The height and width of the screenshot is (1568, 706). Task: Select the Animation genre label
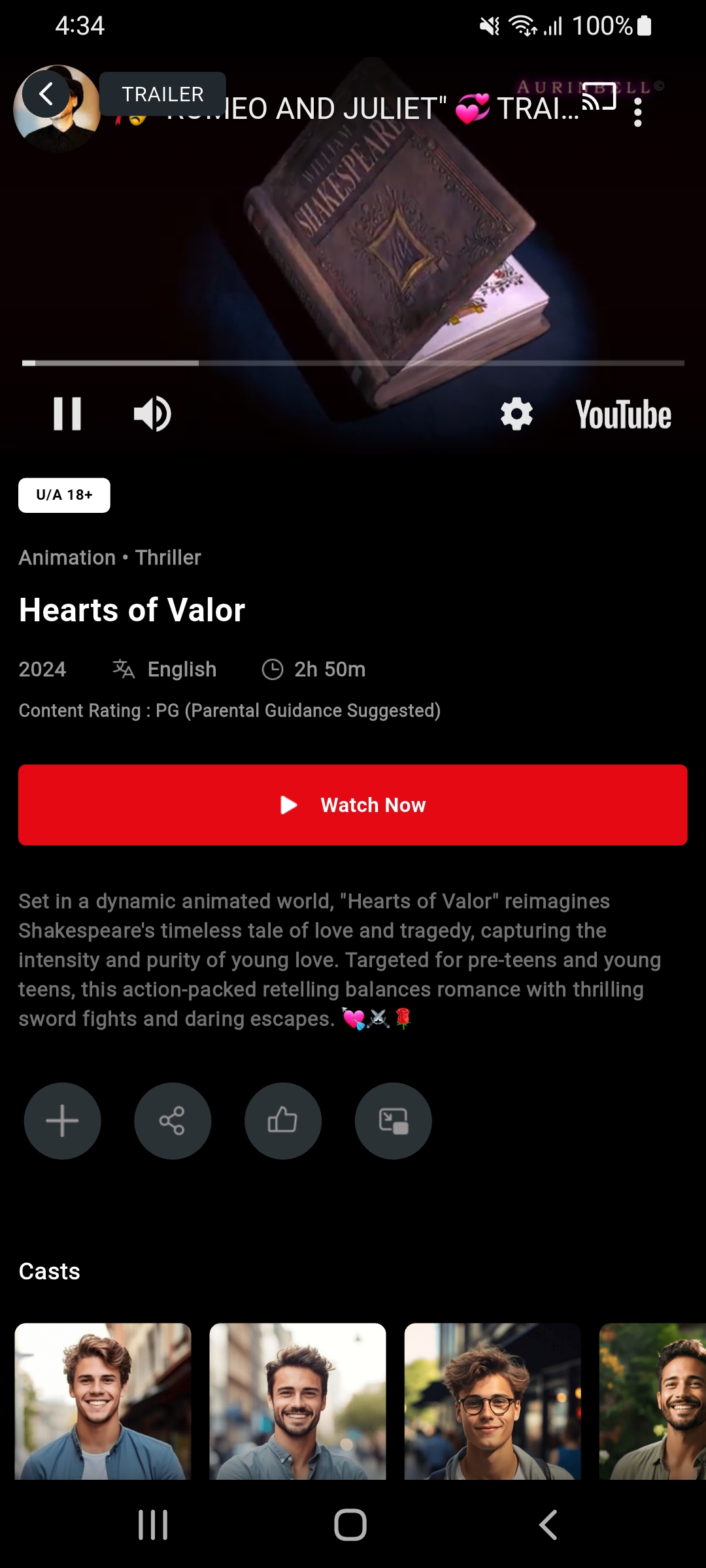[x=66, y=557]
